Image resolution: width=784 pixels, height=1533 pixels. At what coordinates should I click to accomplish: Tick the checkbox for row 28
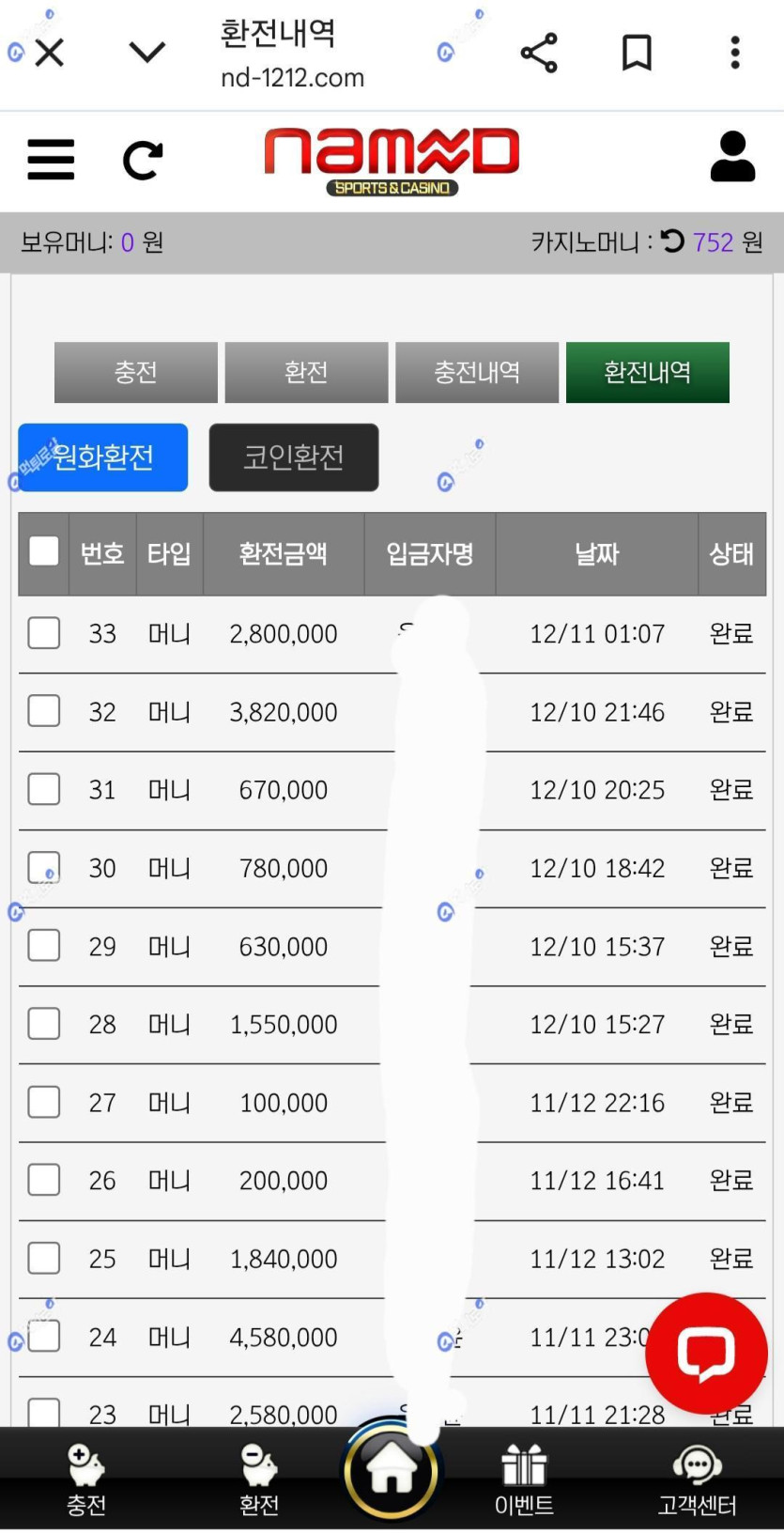[44, 1024]
